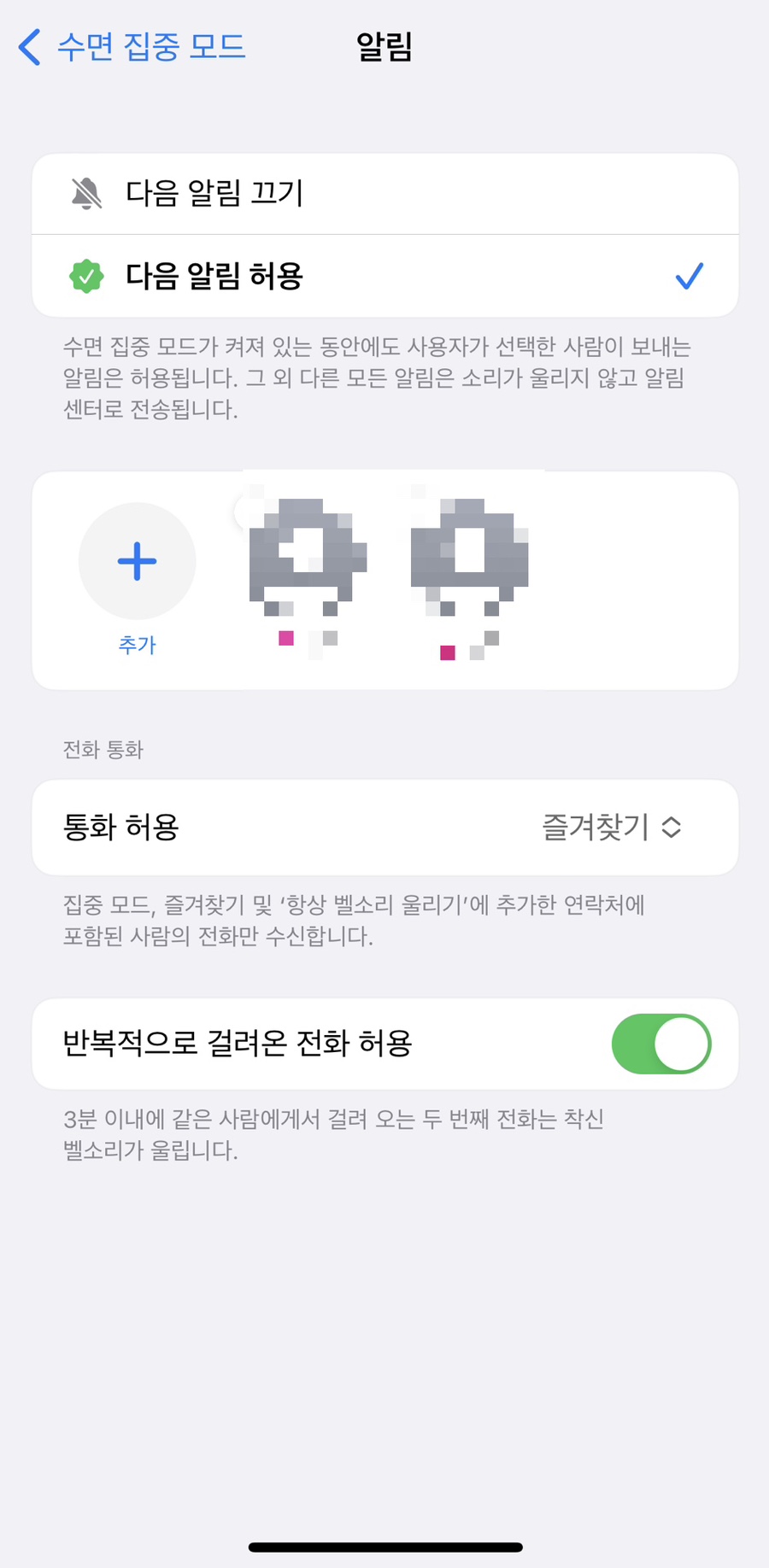The image size is (769, 1568).
Task: Select 다음 알림 끄기 option
Action: coord(384,194)
